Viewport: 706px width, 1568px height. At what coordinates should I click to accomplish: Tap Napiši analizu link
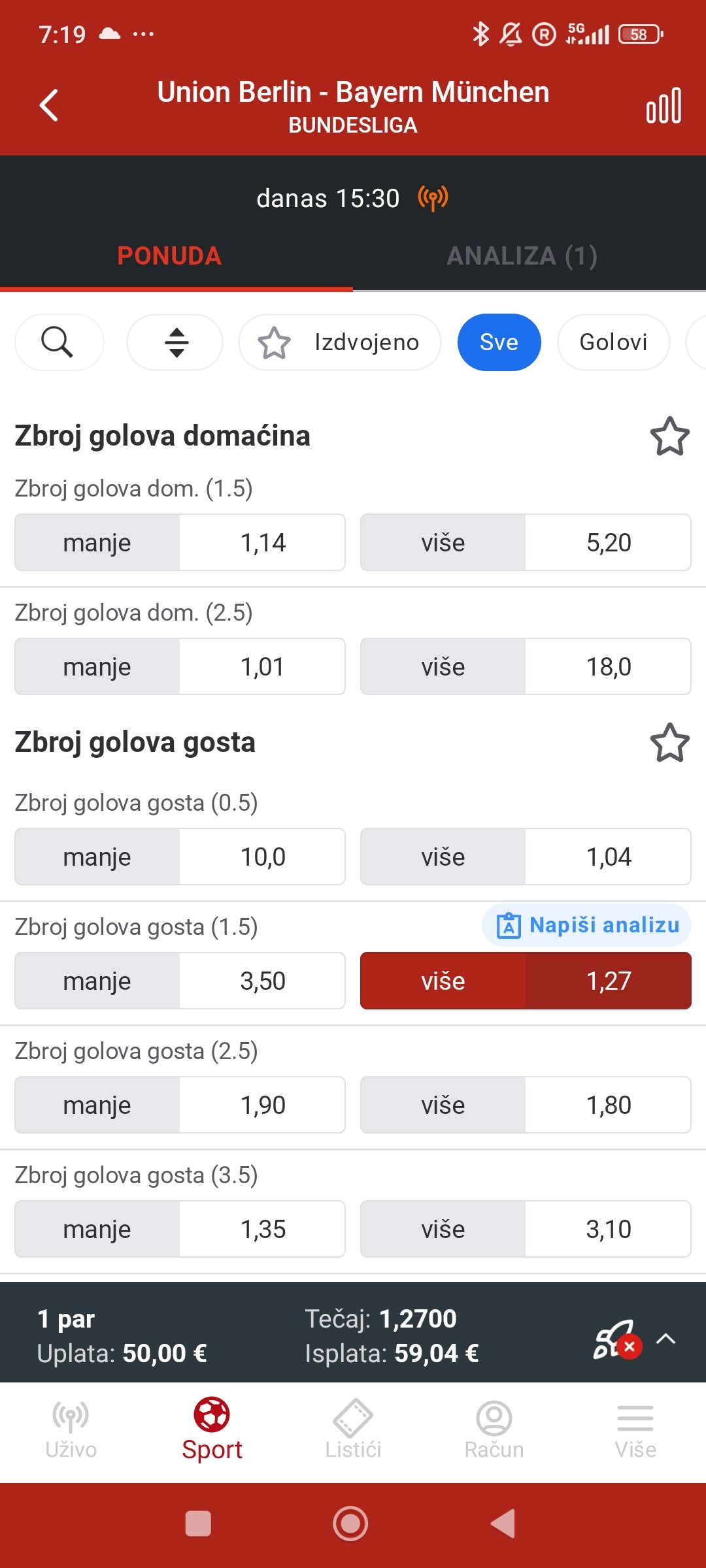(x=587, y=925)
